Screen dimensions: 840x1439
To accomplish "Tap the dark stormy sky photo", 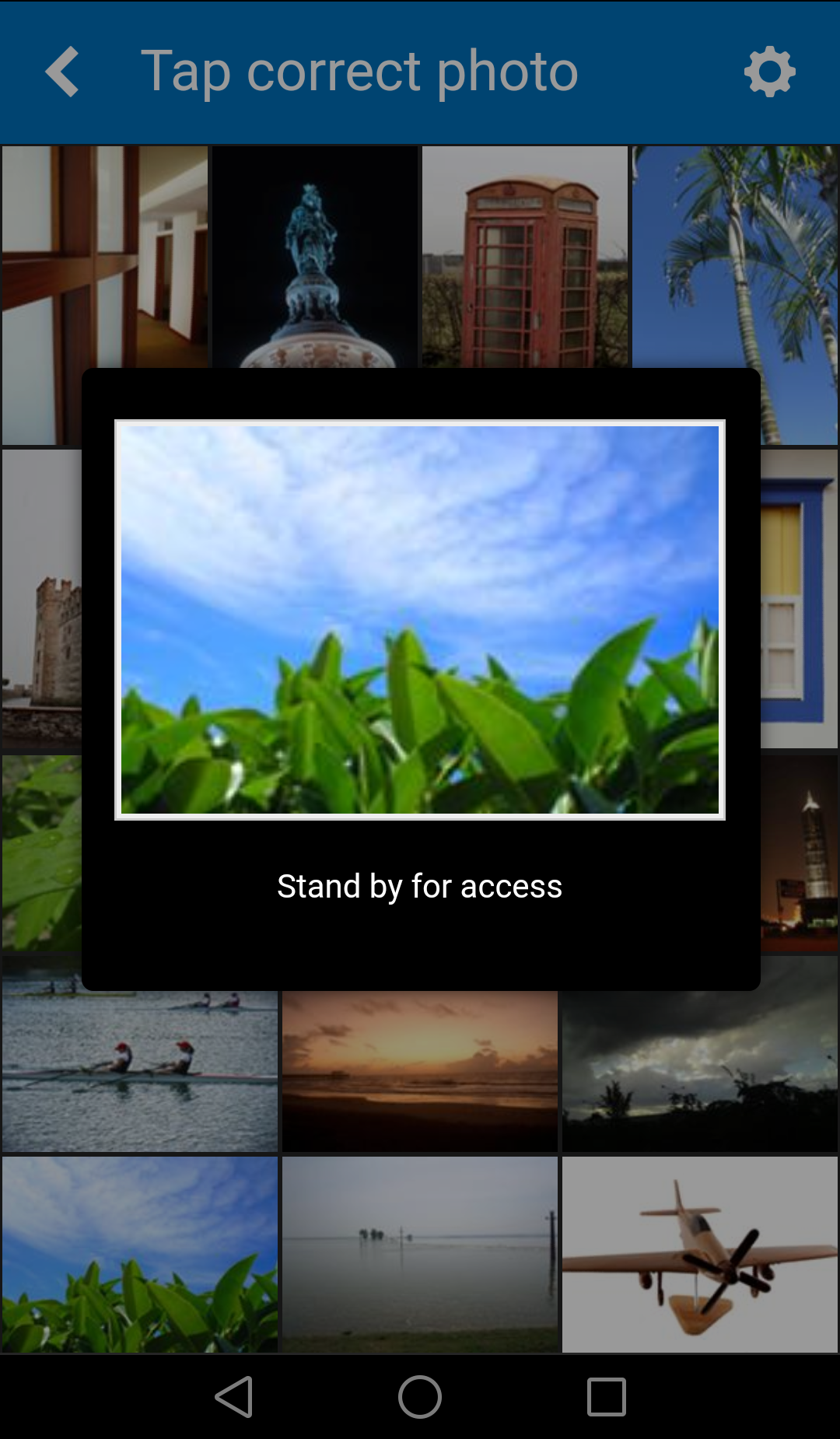I will point(700,1072).
